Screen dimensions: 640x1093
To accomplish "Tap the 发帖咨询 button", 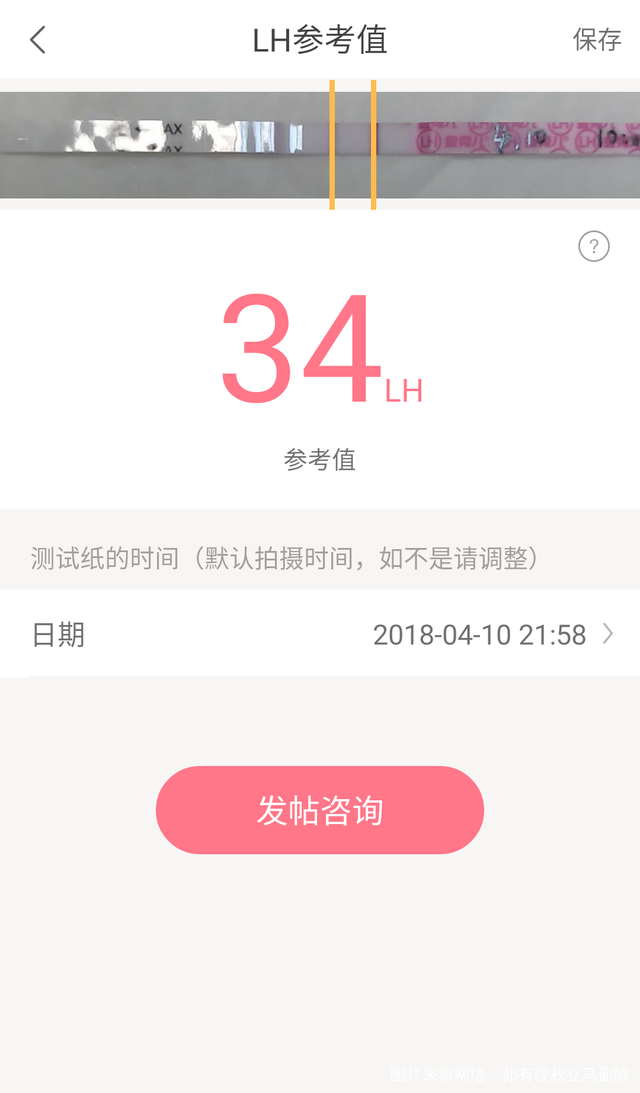I will click(x=320, y=810).
